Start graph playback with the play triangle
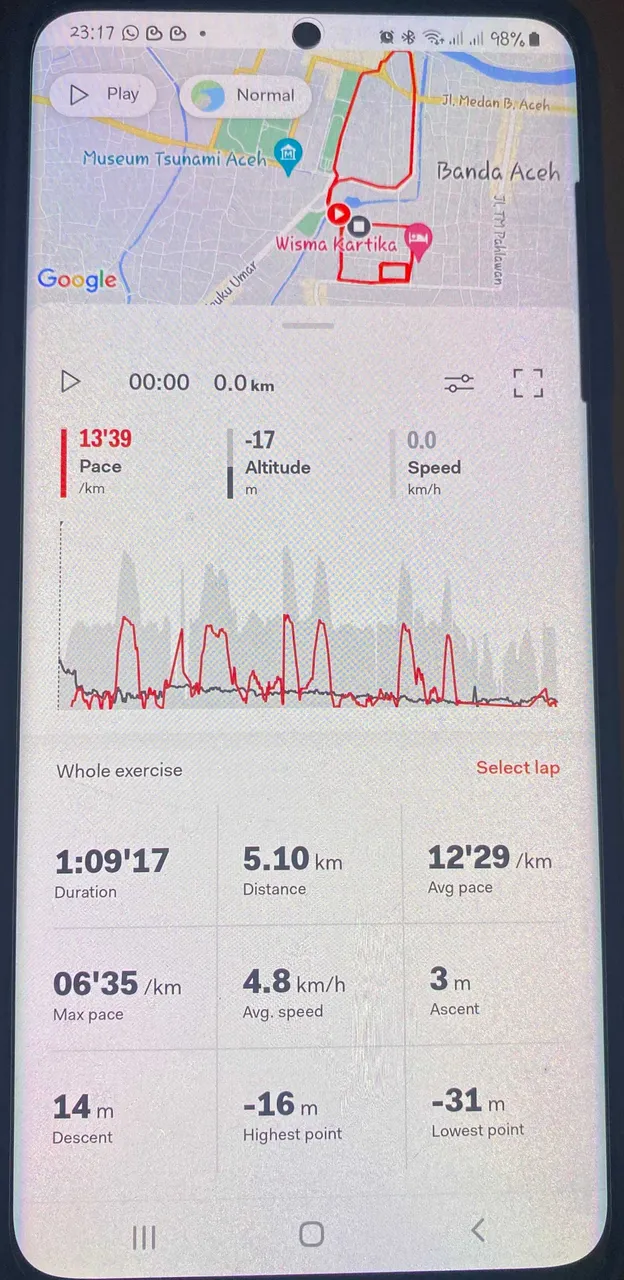 pos(70,381)
